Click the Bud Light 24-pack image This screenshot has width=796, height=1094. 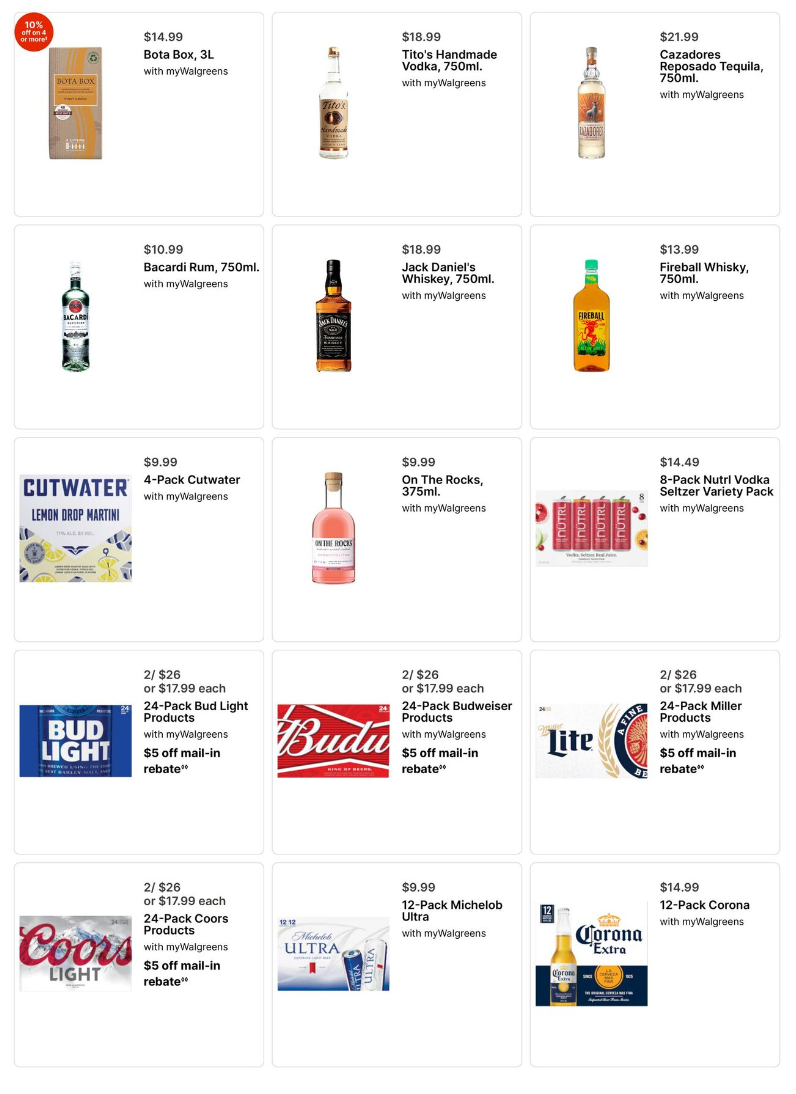[75, 740]
